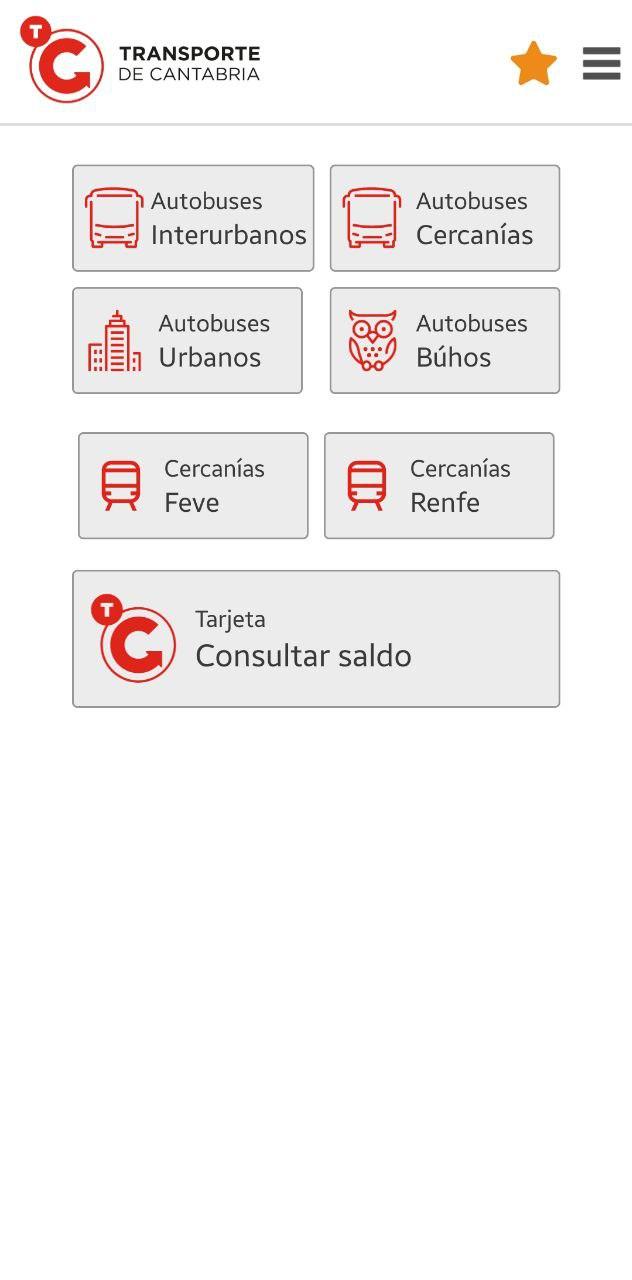This screenshot has height=1280, width=632.
Task: Select Cercanías Feve trains
Action: pos(193,486)
